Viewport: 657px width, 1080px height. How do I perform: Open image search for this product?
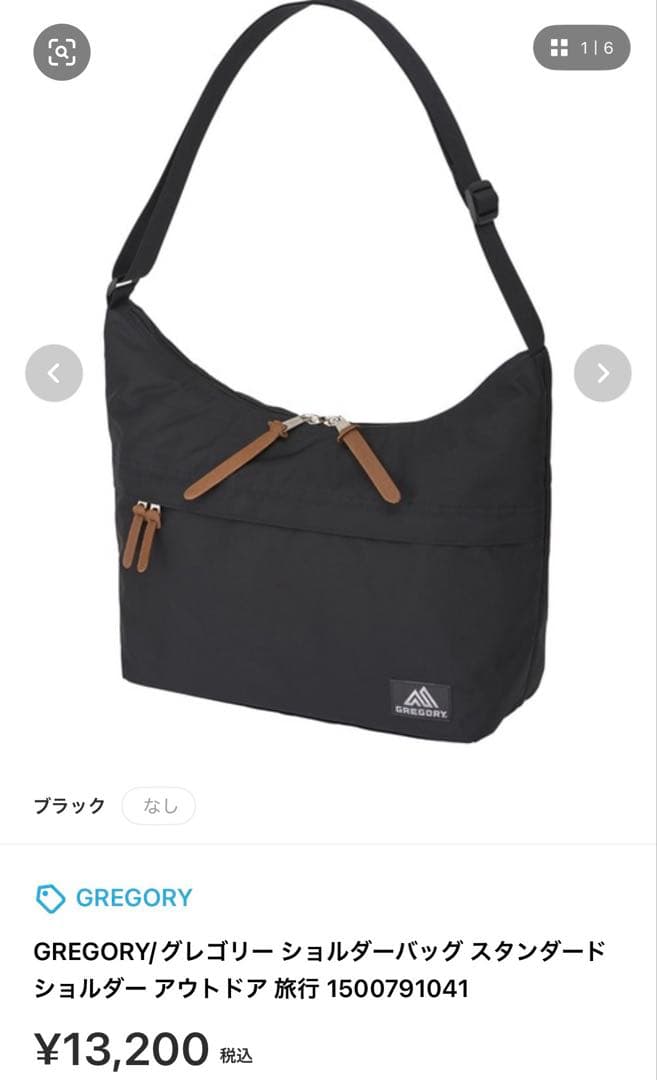tap(62, 51)
